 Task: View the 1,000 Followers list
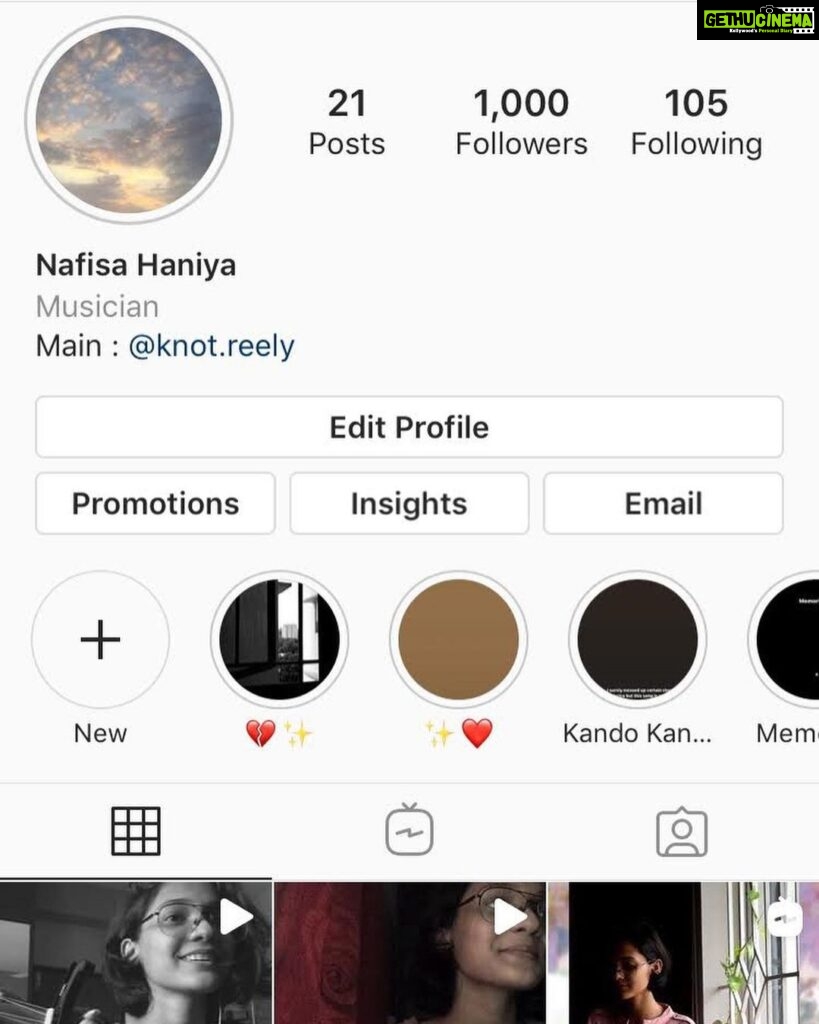[521, 122]
